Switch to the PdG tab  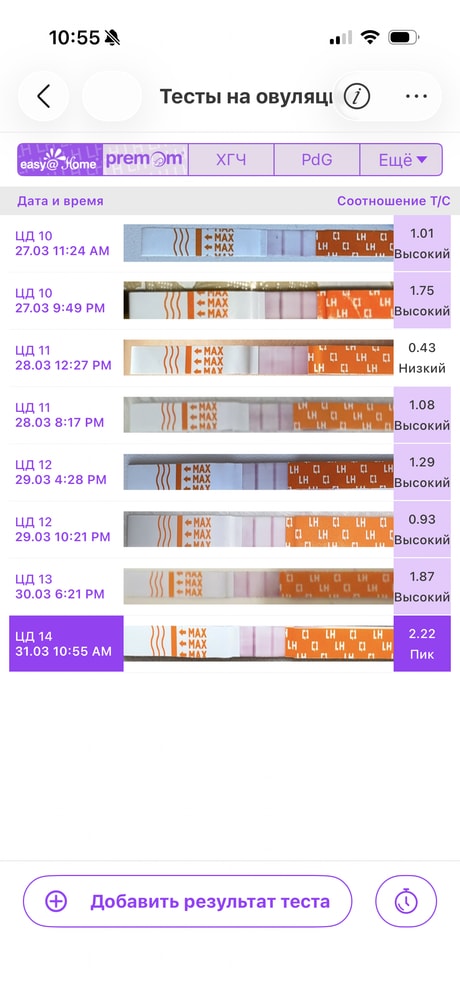click(x=317, y=159)
